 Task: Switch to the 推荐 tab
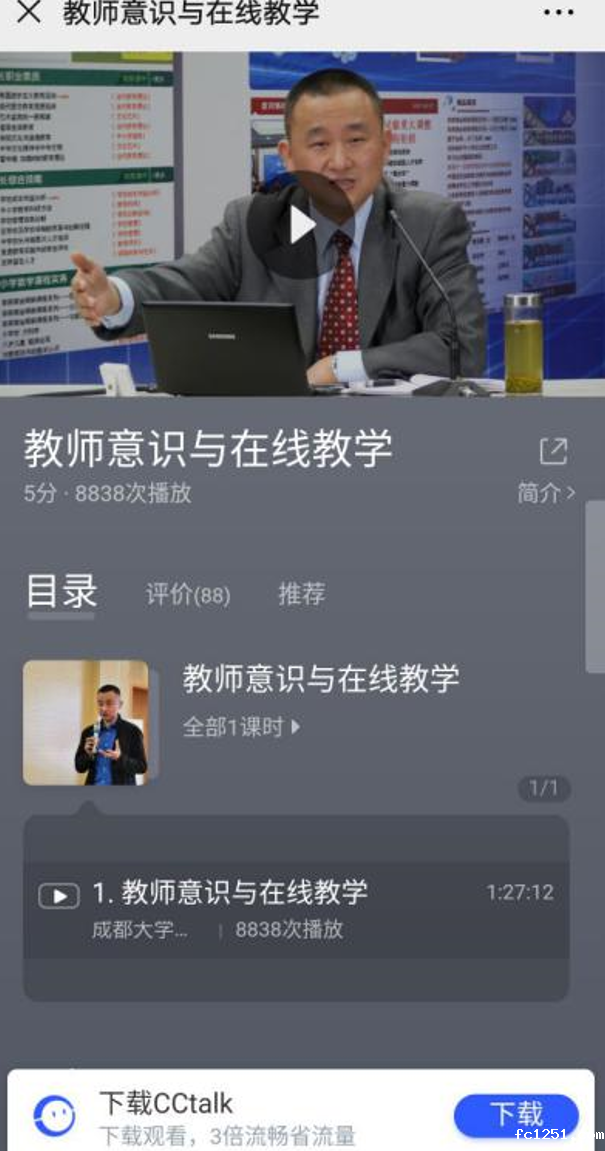(301, 594)
